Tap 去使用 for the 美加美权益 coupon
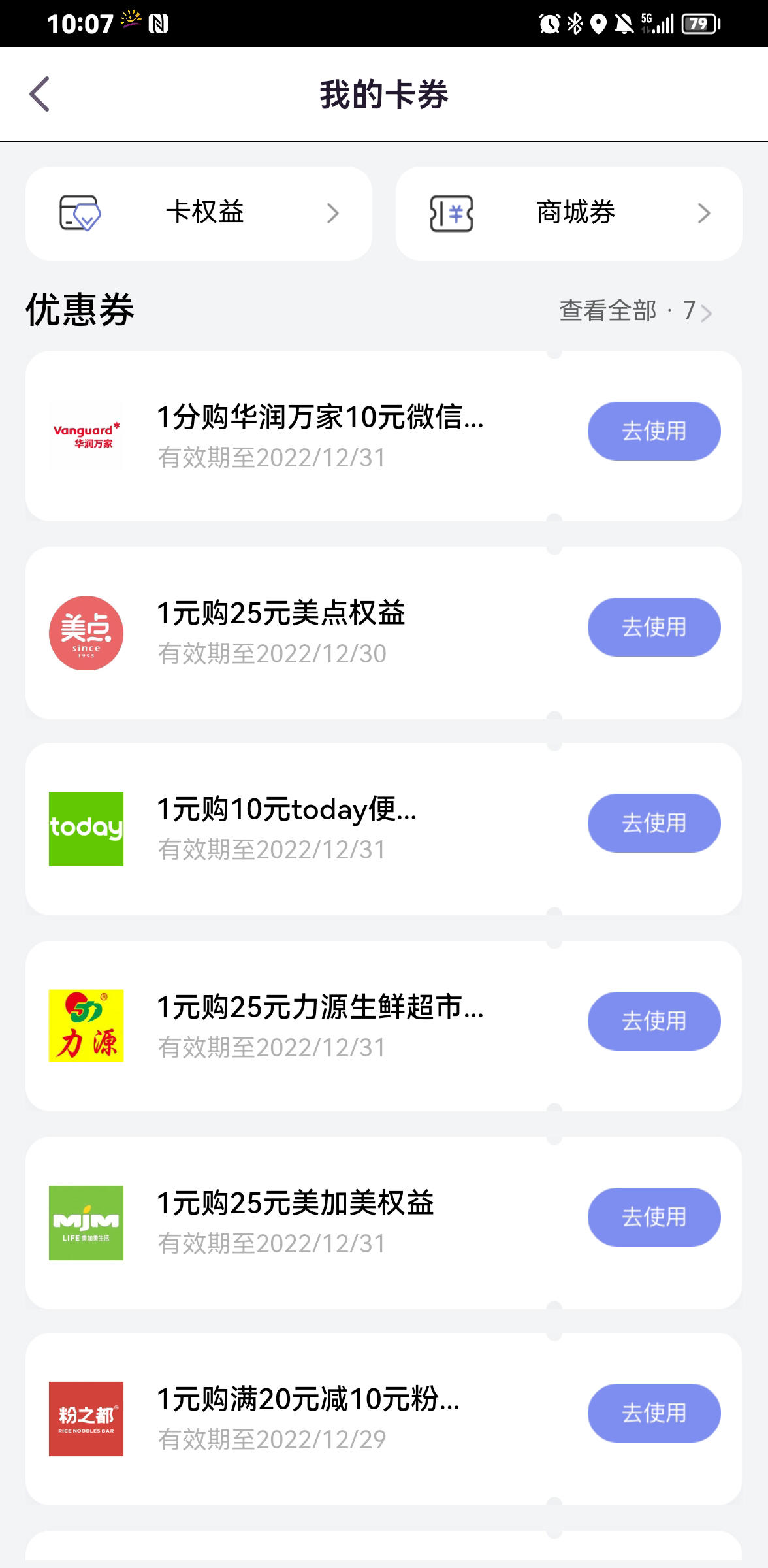The width and height of the screenshot is (768, 1568). click(654, 1217)
